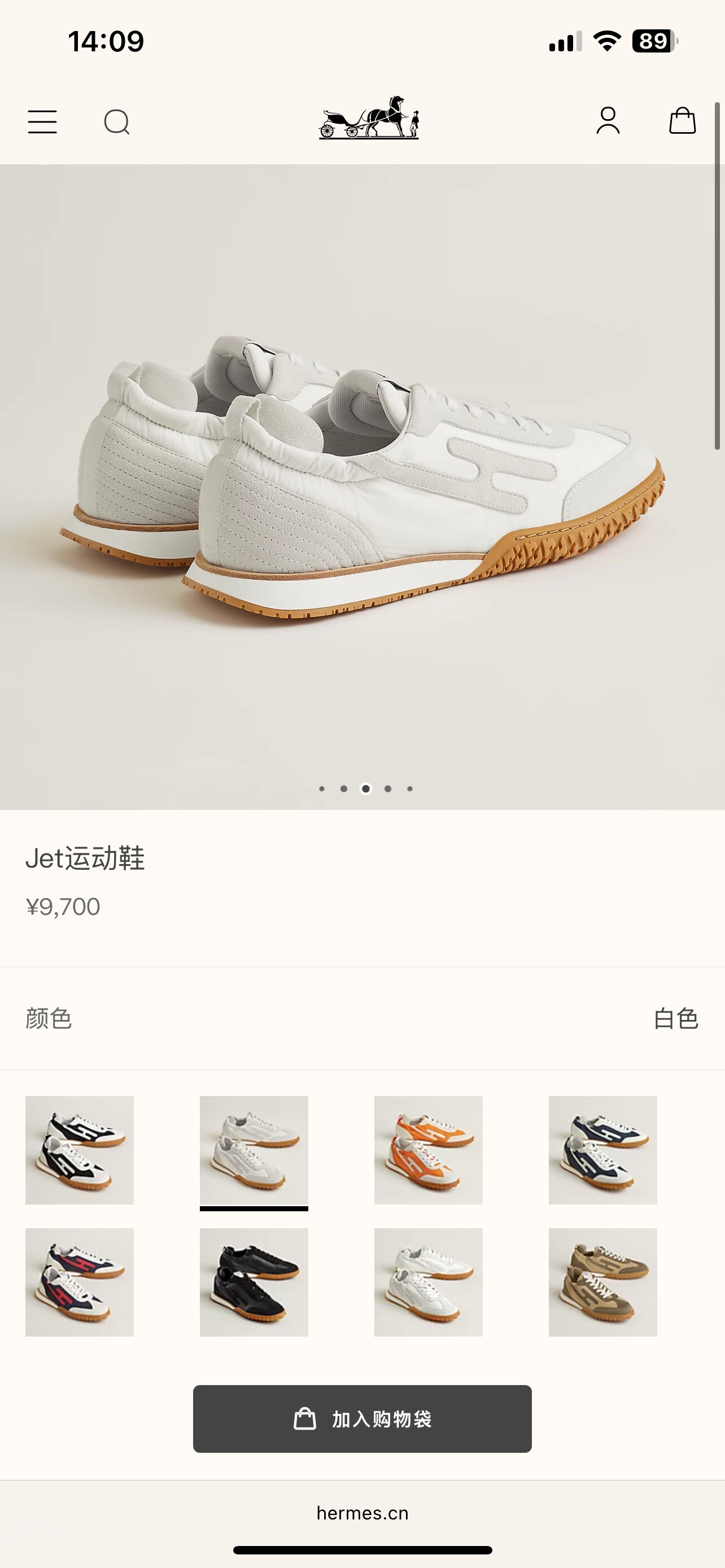Open the hamburger menu
The width and height of the screenshot is (725, 1568).
[42, 122]
